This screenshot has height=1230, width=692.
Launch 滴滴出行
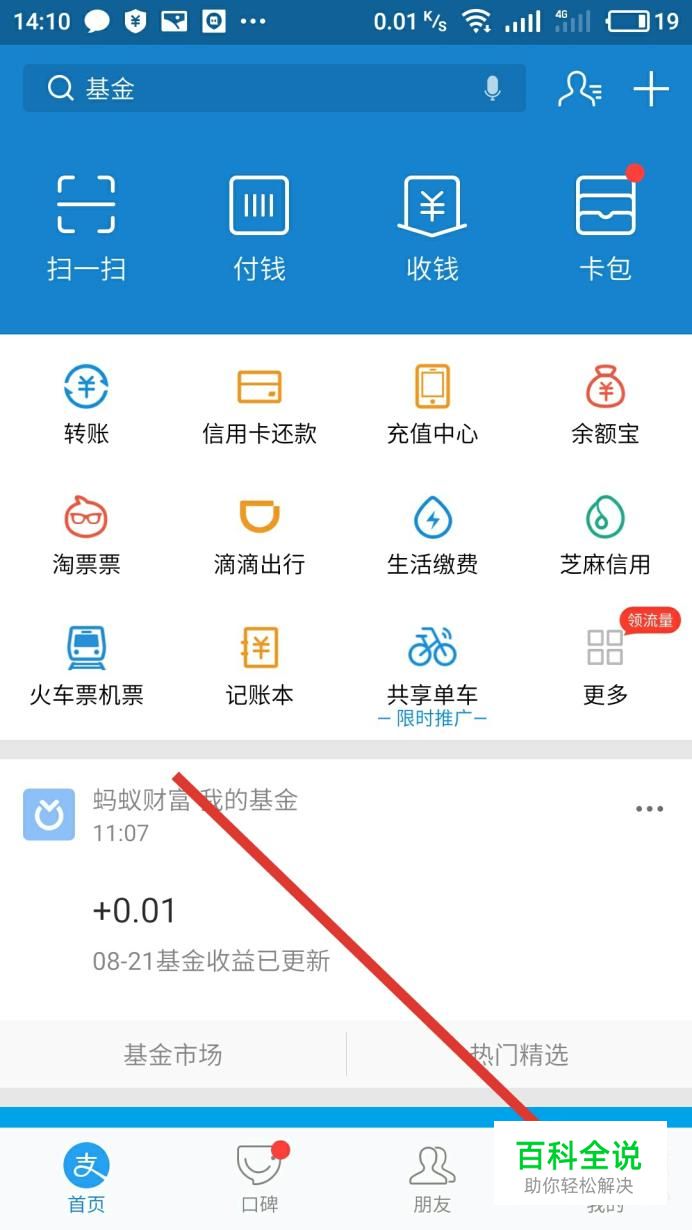(259, 535)
